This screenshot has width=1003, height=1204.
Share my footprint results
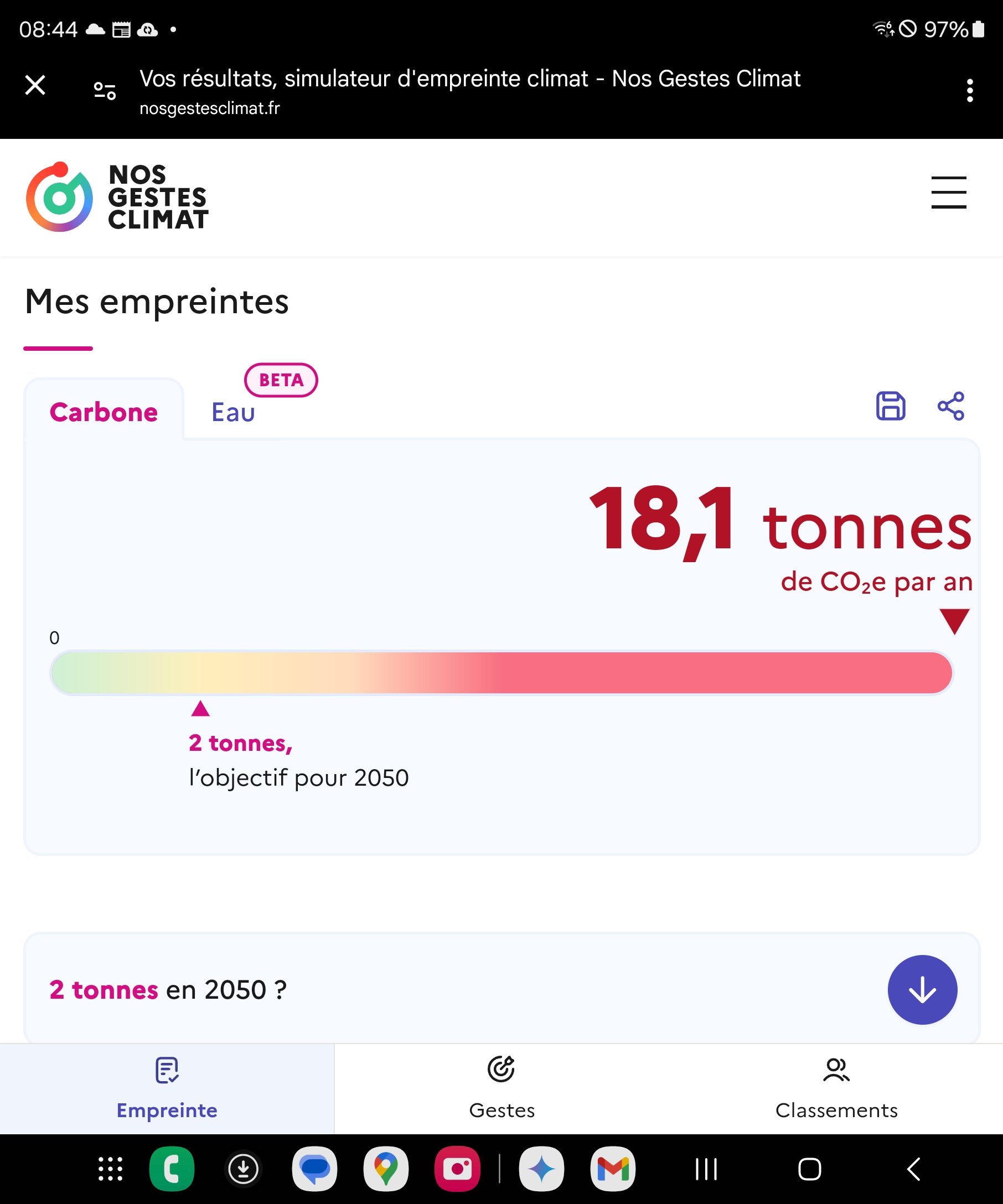click(x=950, y=407)
